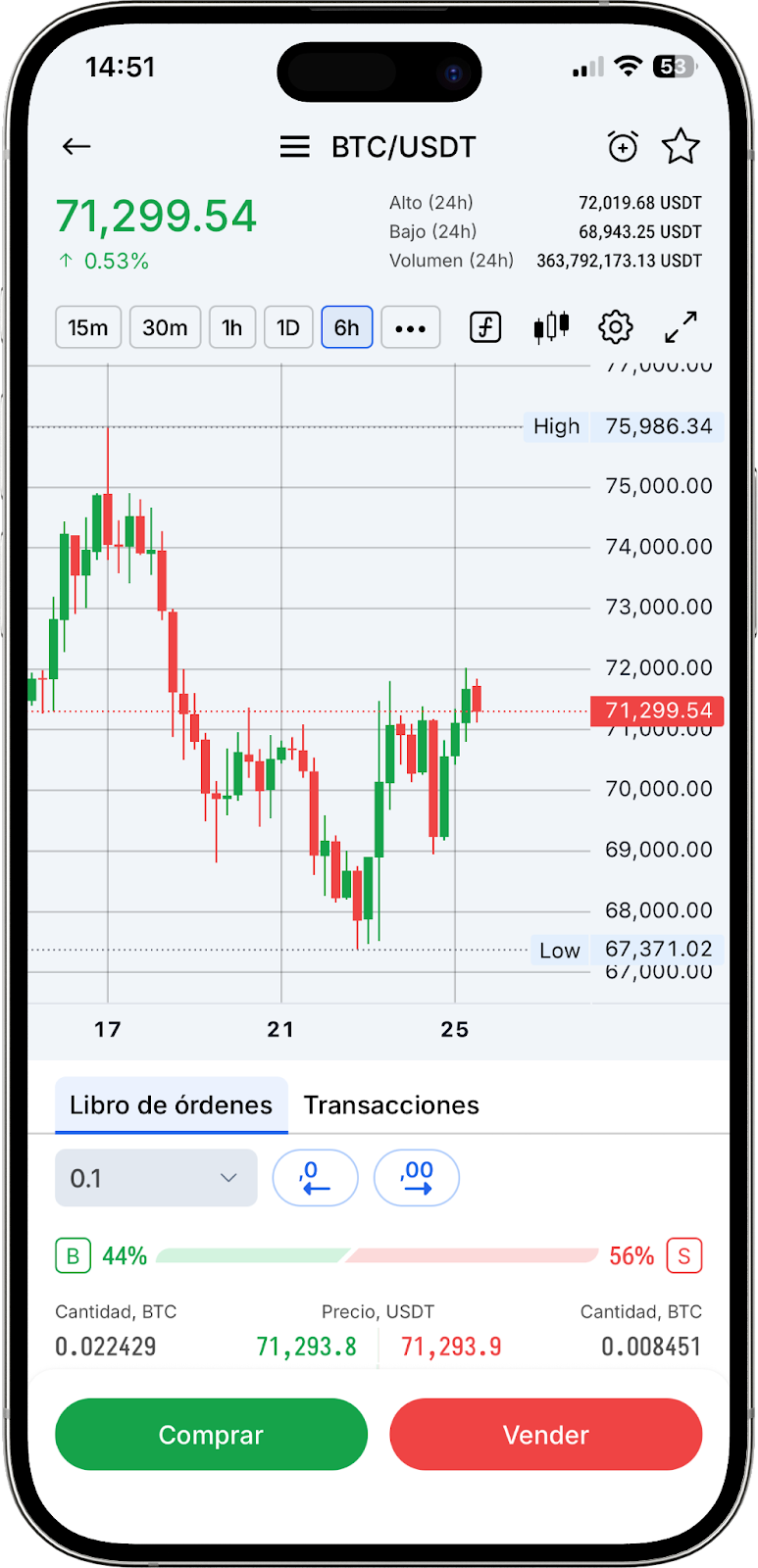Image resolution: width=758 pixels, height=1568 pixels.
Task: Open chart settings gear
Action: (x=616, y=327)
